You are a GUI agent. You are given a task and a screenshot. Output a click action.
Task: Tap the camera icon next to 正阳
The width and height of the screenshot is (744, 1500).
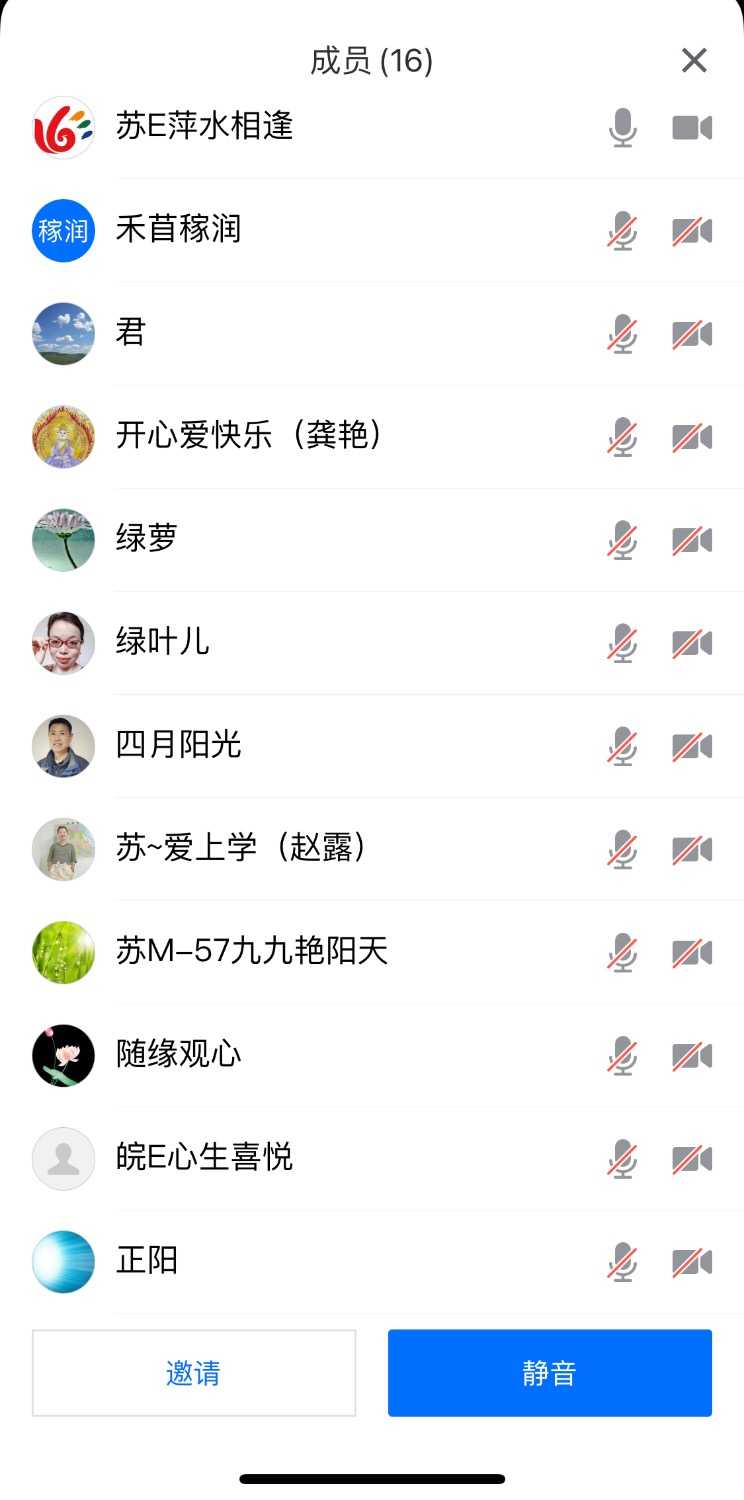(692, 1261)
